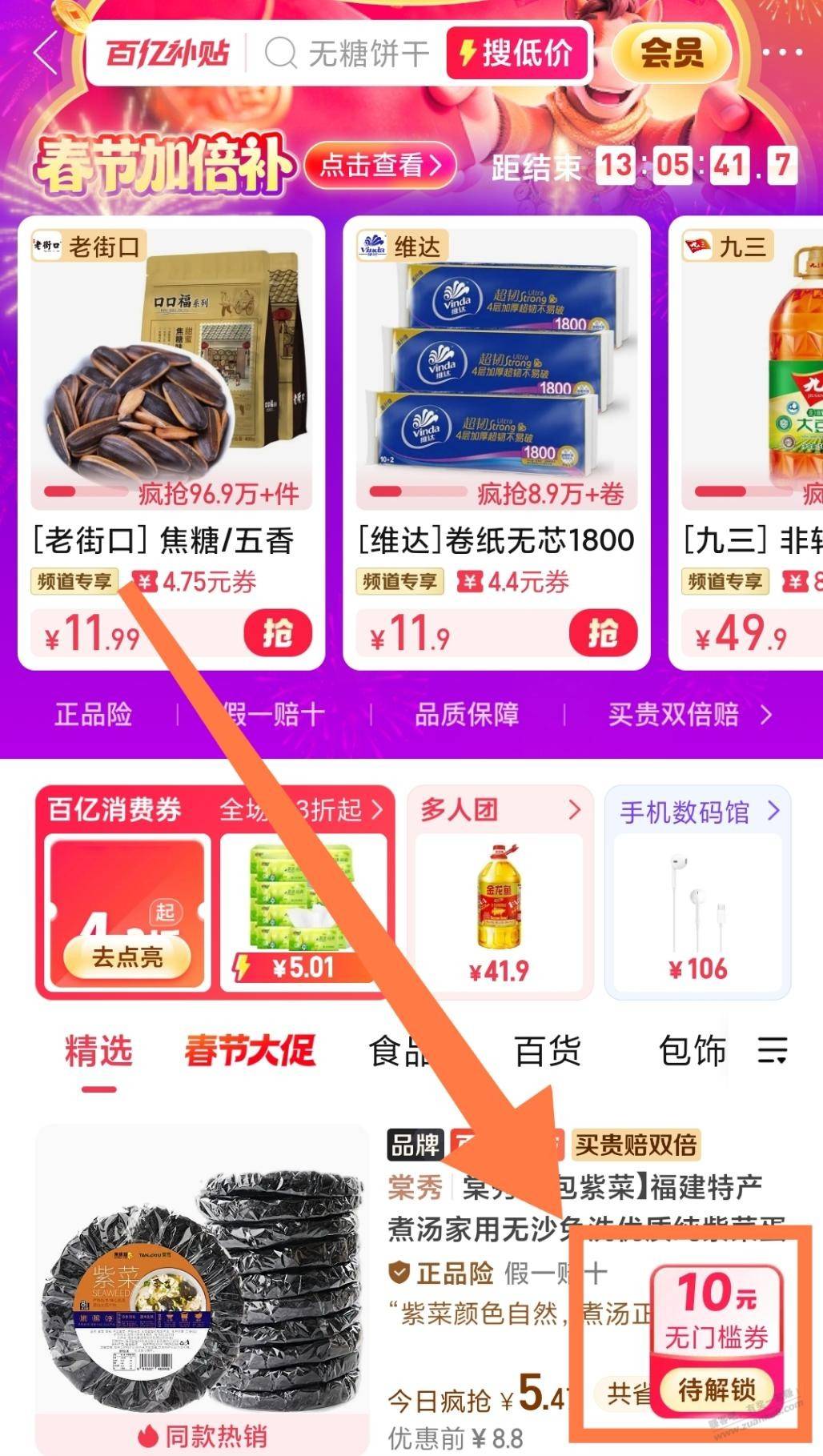Switch to the 春节大促 tab

point(249,1051)
